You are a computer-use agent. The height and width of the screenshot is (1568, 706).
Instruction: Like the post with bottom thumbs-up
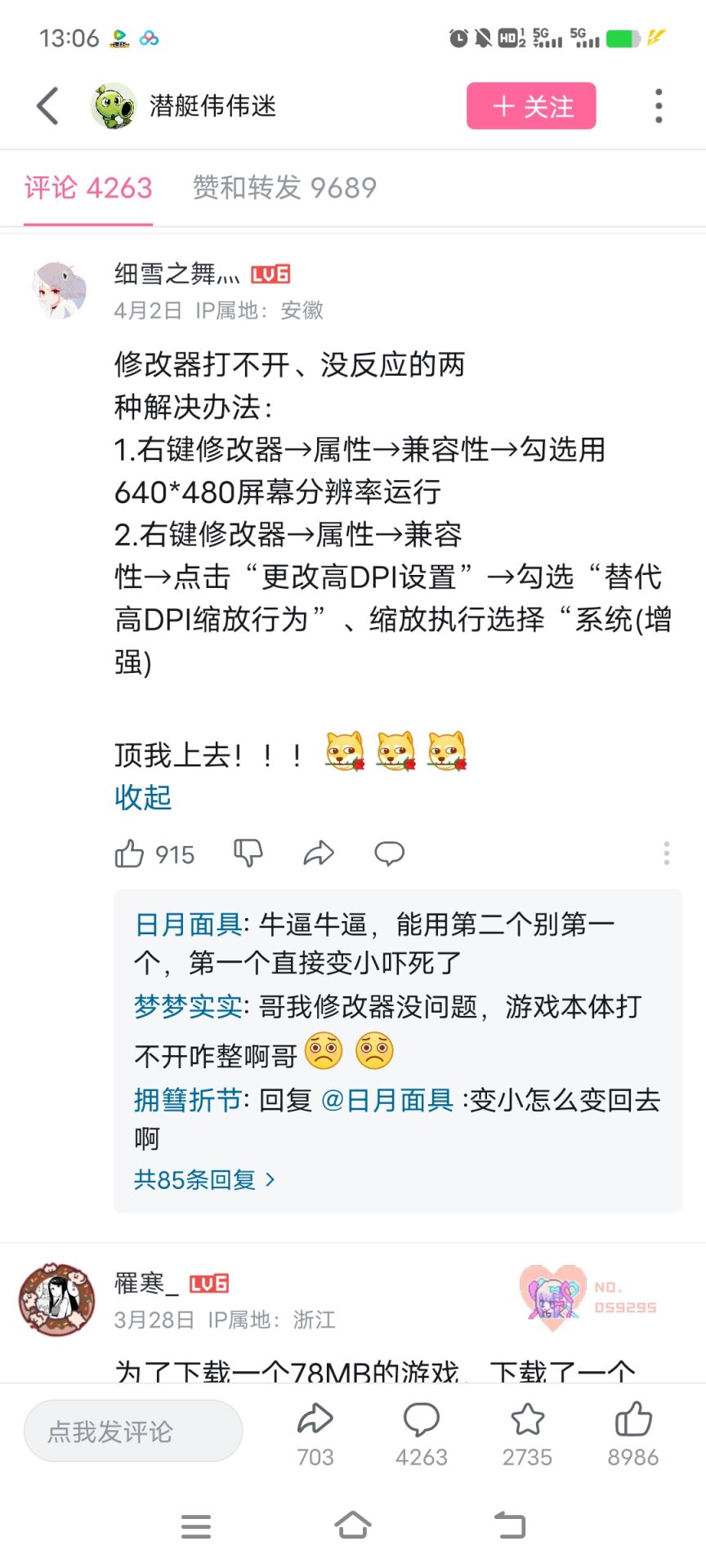(632, 1429)
